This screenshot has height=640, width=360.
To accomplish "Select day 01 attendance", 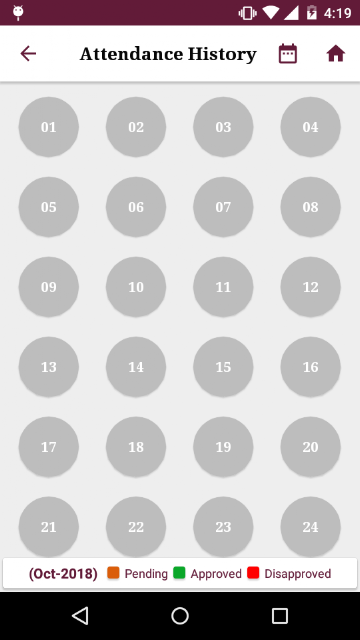I will tap(49, 127).
